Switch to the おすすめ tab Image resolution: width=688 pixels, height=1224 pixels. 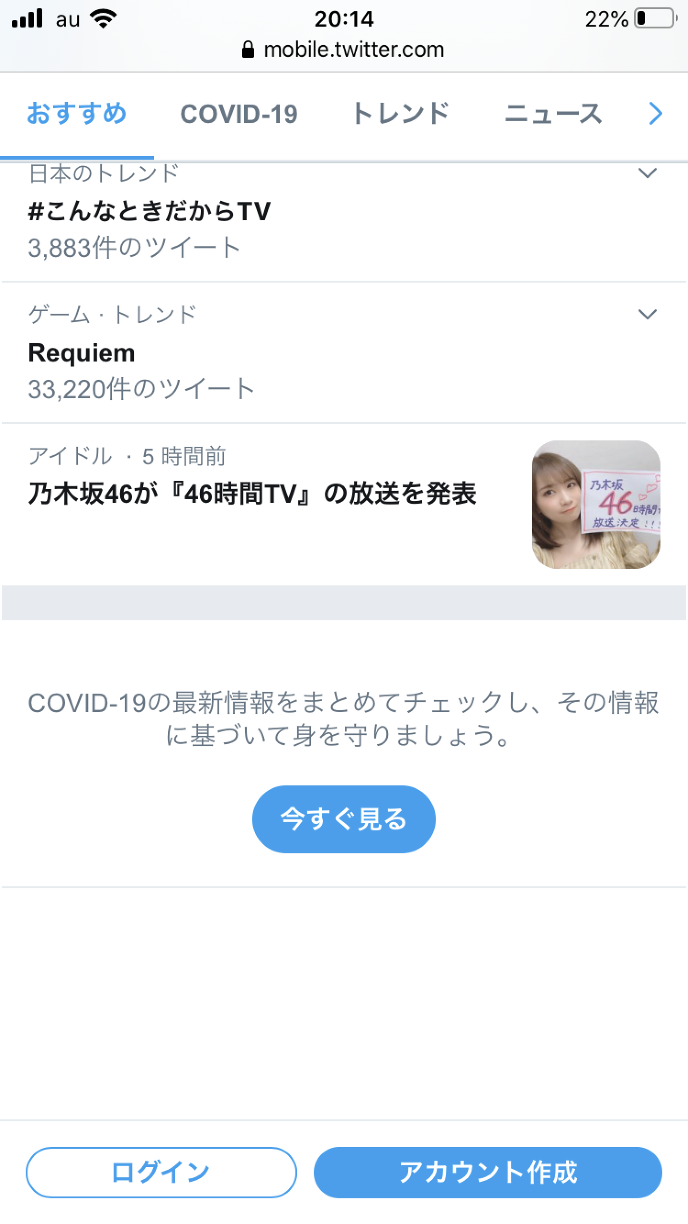[77, 114]
